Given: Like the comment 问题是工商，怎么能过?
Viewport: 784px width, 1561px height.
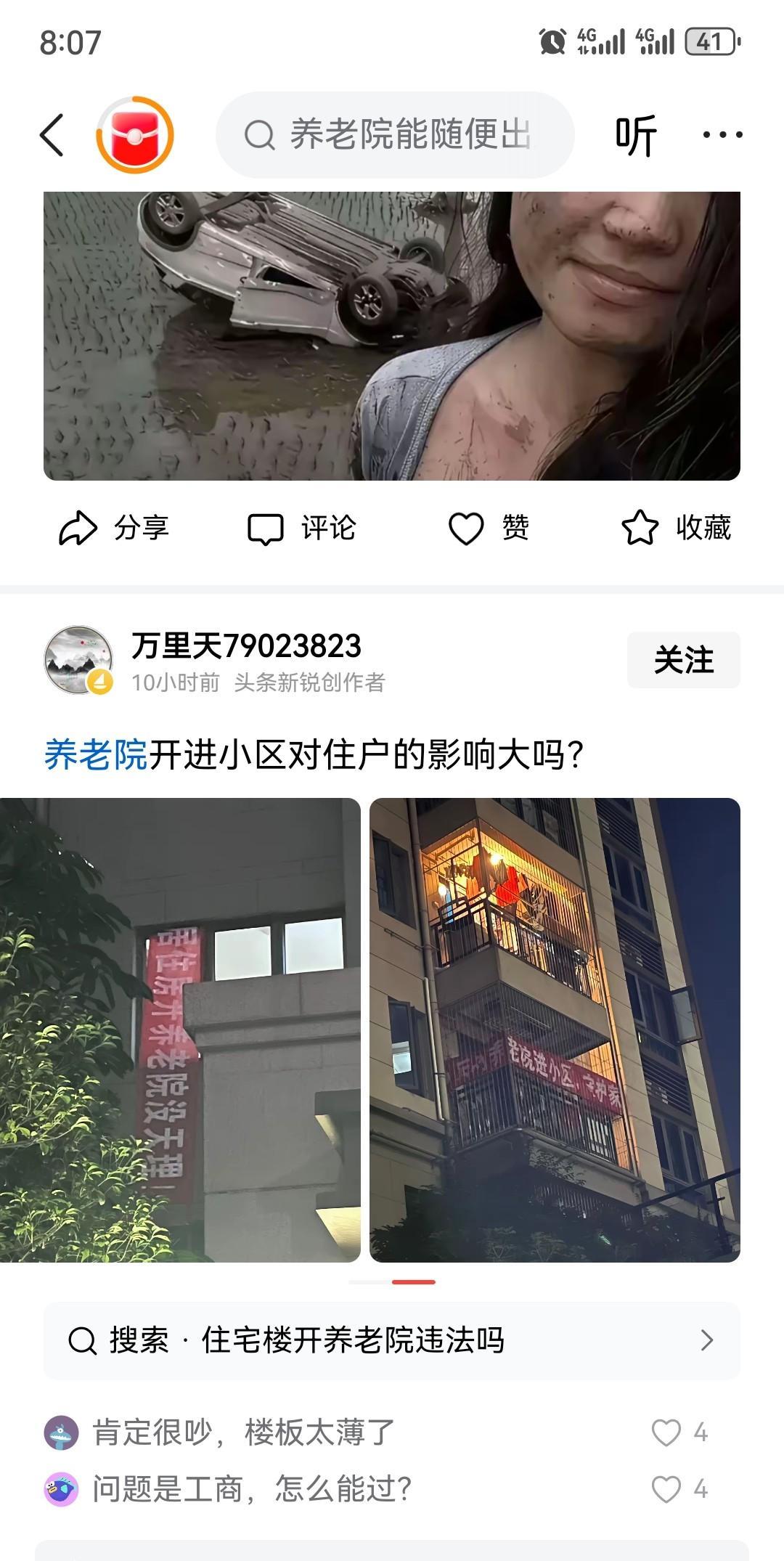Looking at the screenshot, I should point(666,1489).
